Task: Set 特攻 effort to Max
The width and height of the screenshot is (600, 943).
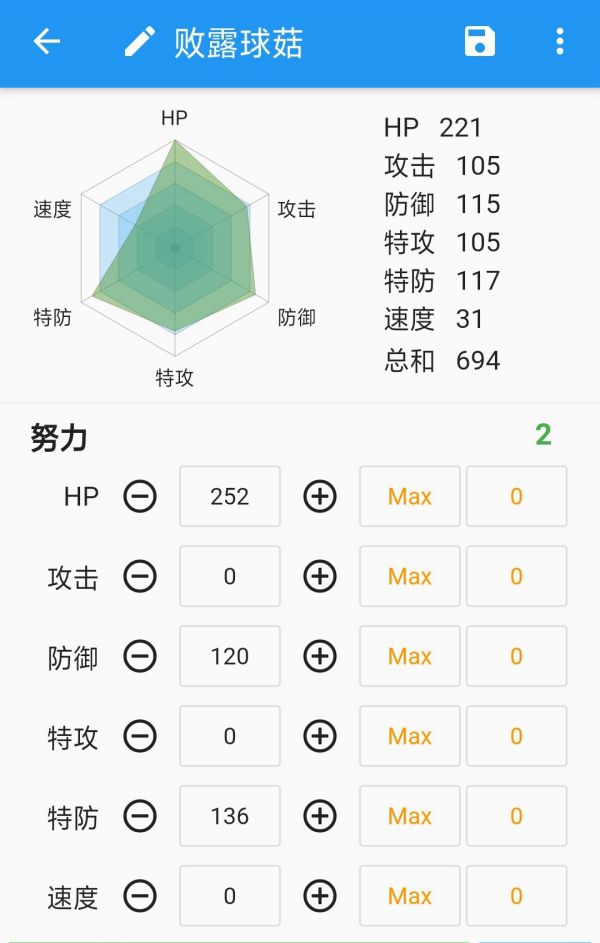Action: (x=410, y=736)
